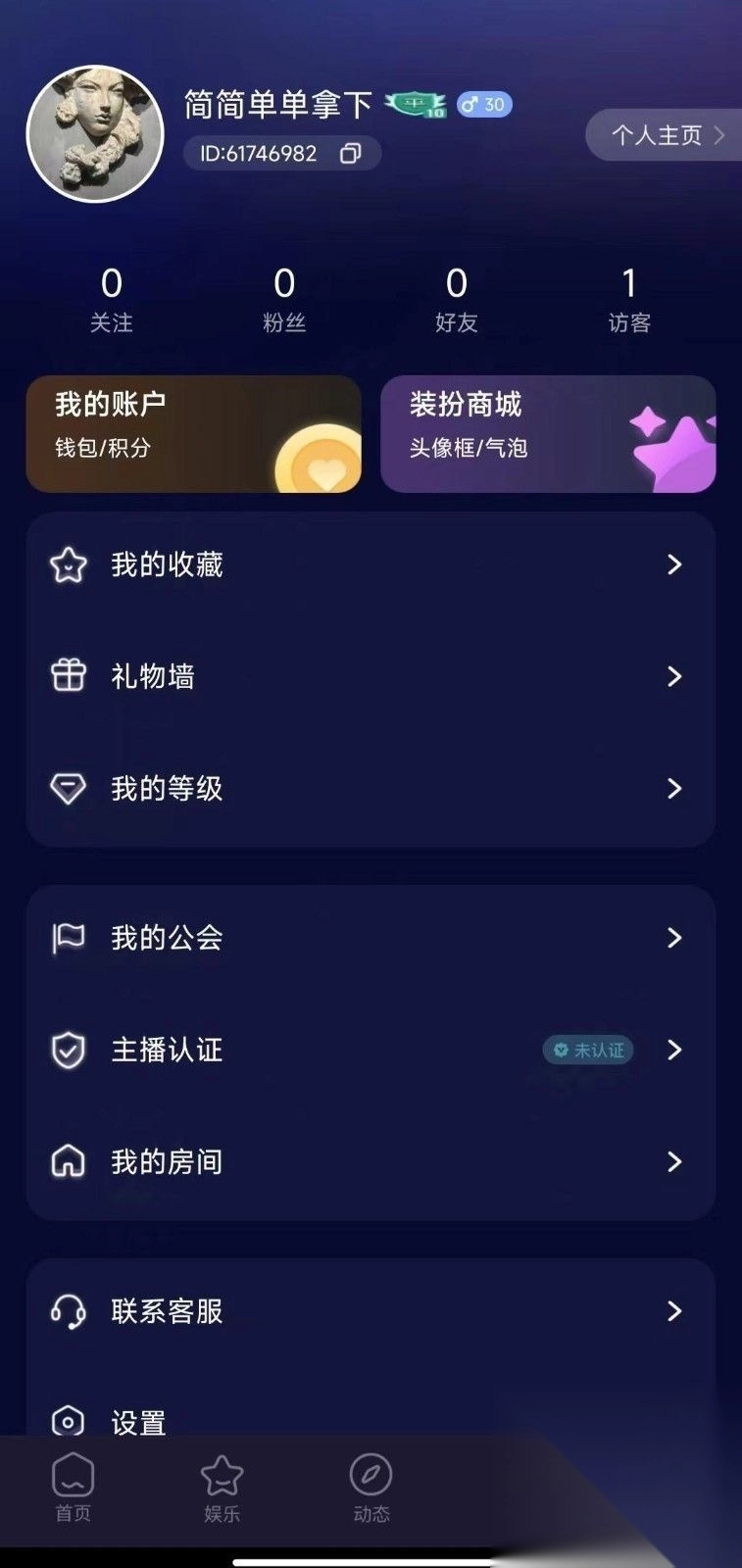Tap the headset icon for 联系客服
Screen dimensions: 742x1568
[x=67, y=1311]
